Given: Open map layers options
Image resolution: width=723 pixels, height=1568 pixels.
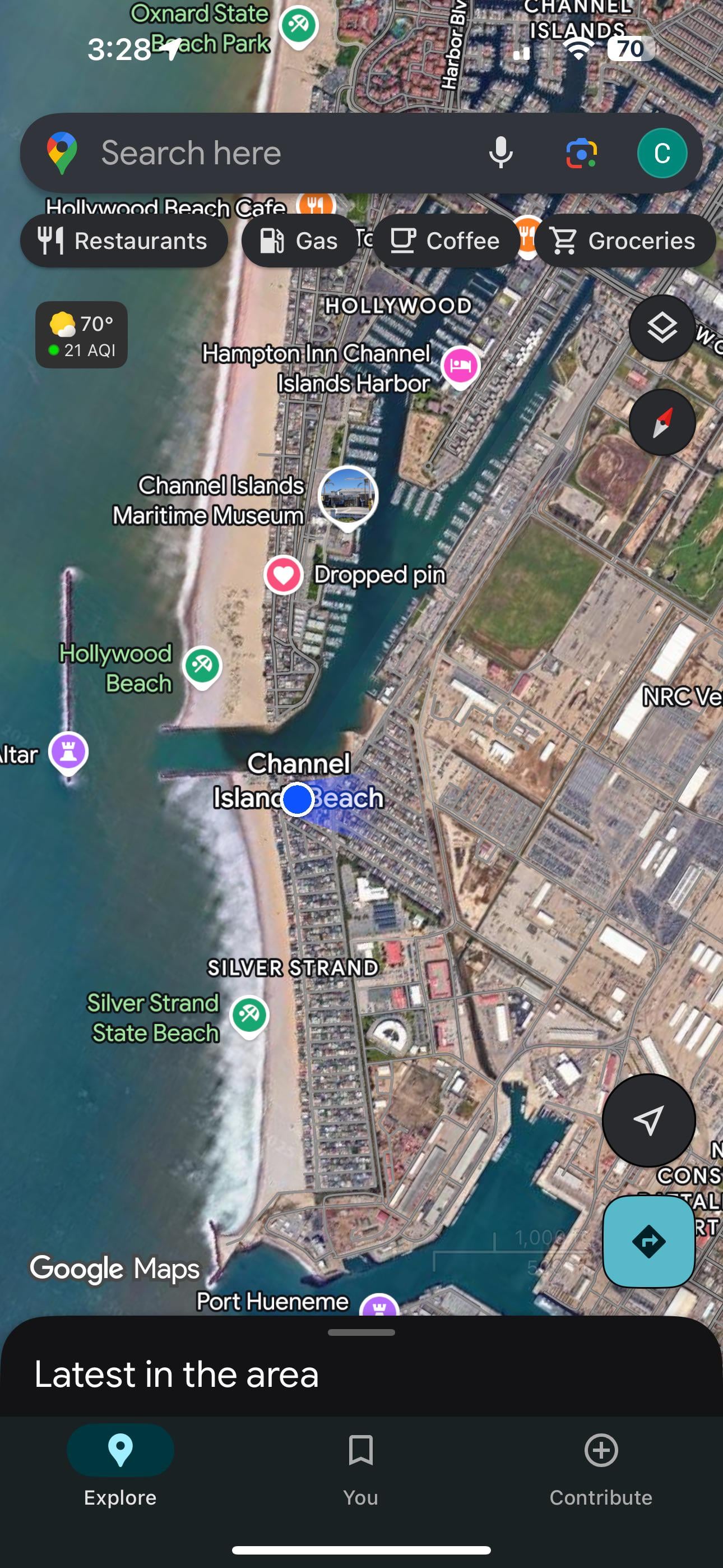Looking at the screenshot, I should (x=661, y=329).
